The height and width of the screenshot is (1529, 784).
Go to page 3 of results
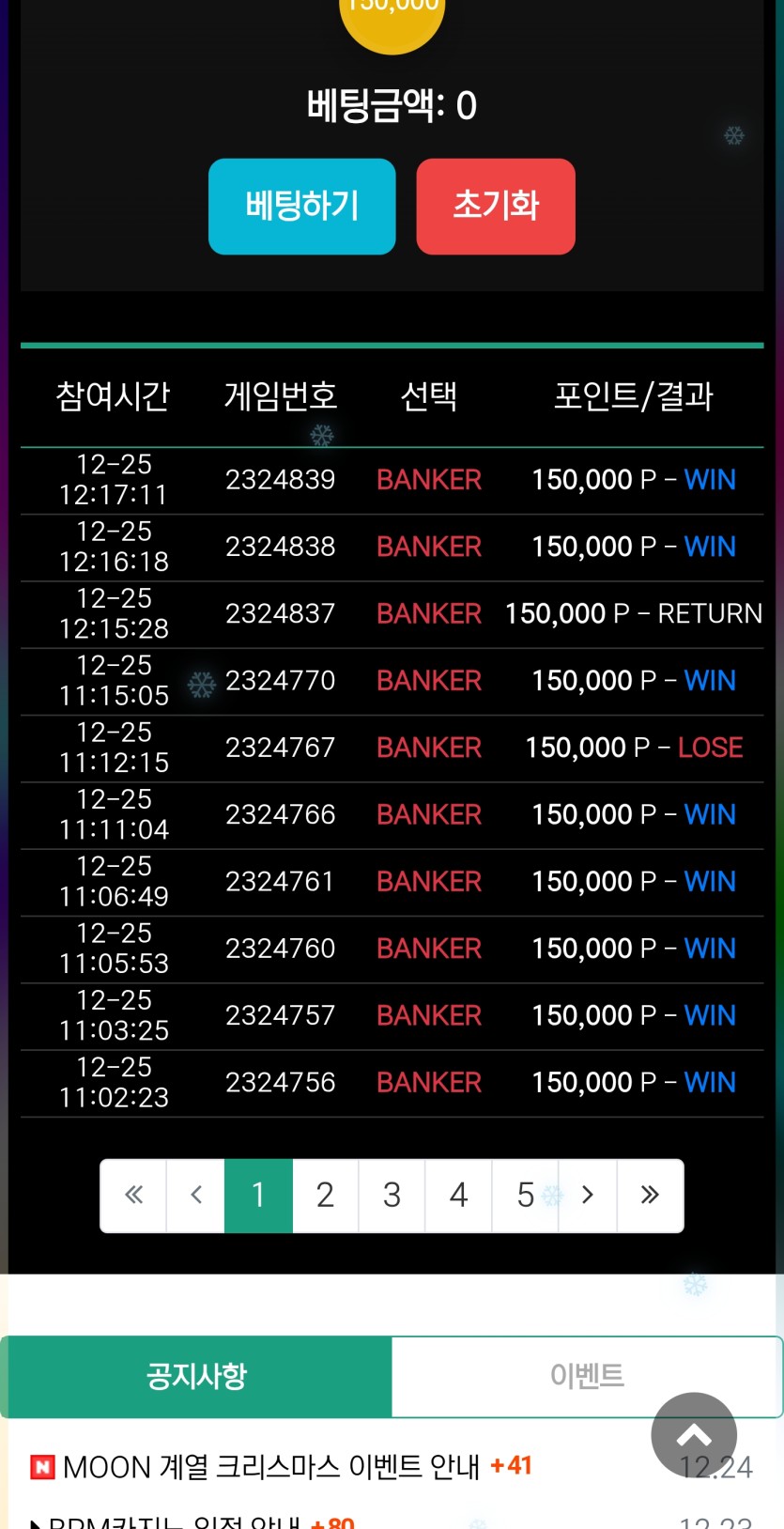click(392, 1196)
